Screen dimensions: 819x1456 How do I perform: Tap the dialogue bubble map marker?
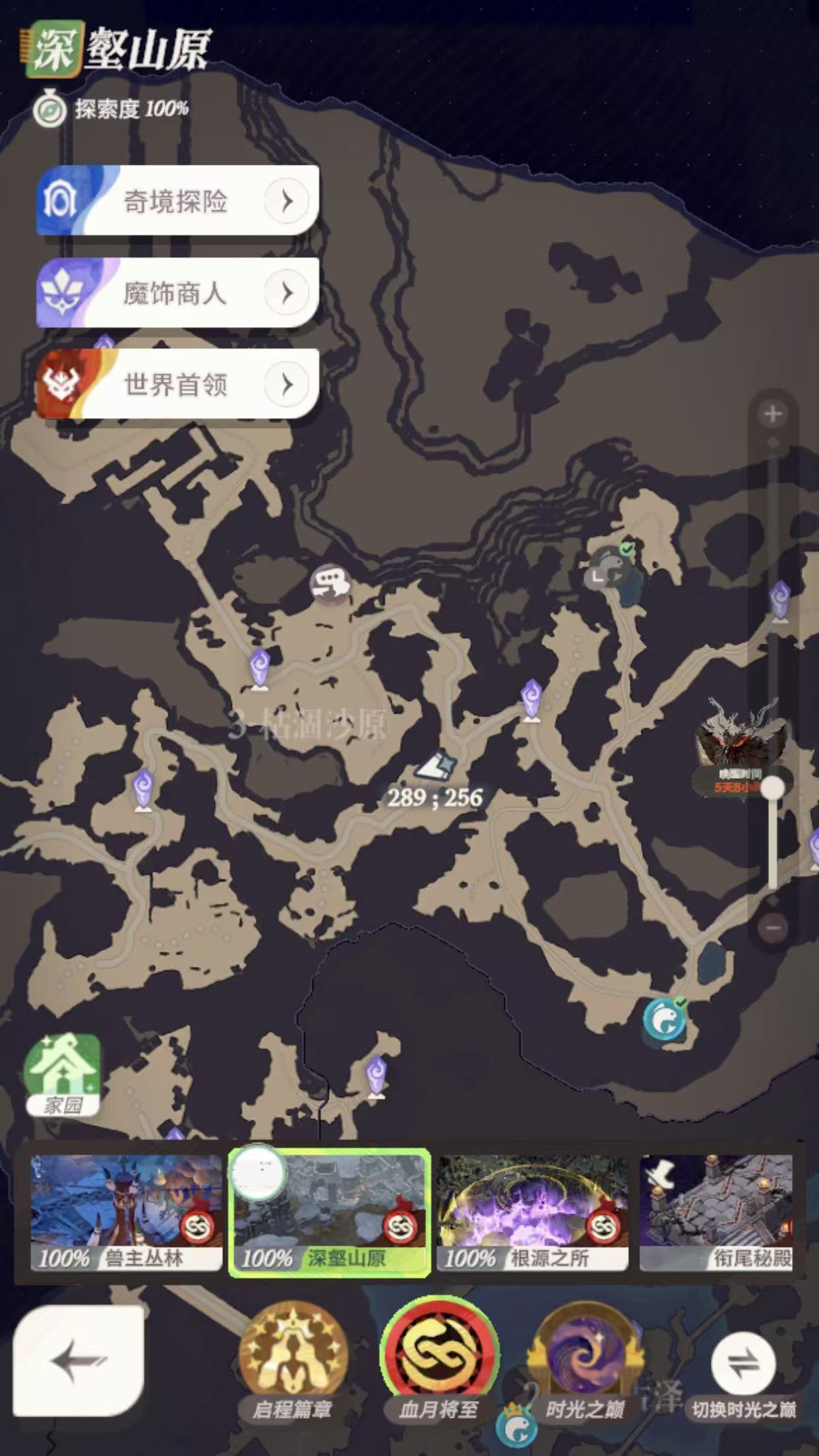point(330,583)
